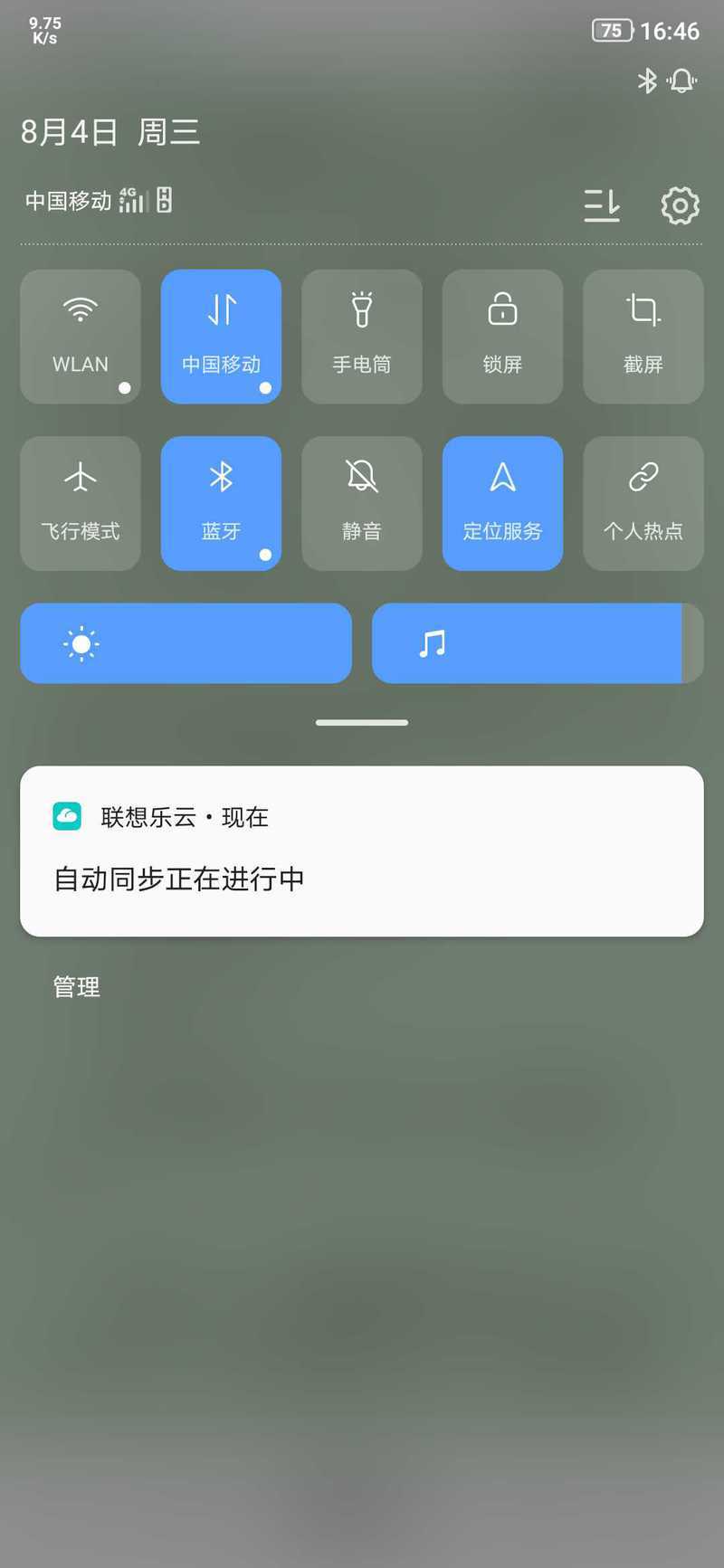Image resolution: width=724 pixels, height=1568 pixels.
Task: Disable 中国移动 mobile data tile
Action: coord(221,337)
